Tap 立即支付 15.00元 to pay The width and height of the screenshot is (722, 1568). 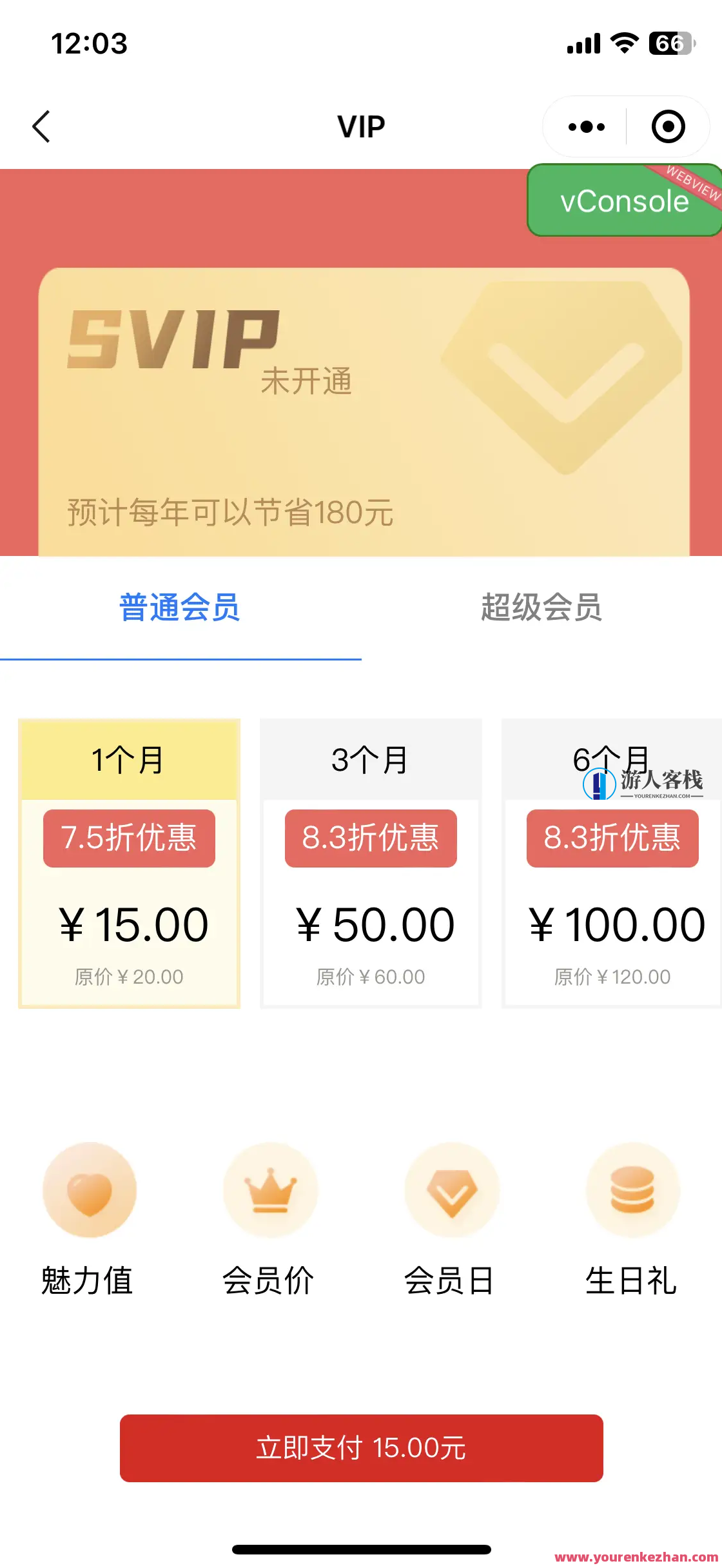click(360, 1448)
